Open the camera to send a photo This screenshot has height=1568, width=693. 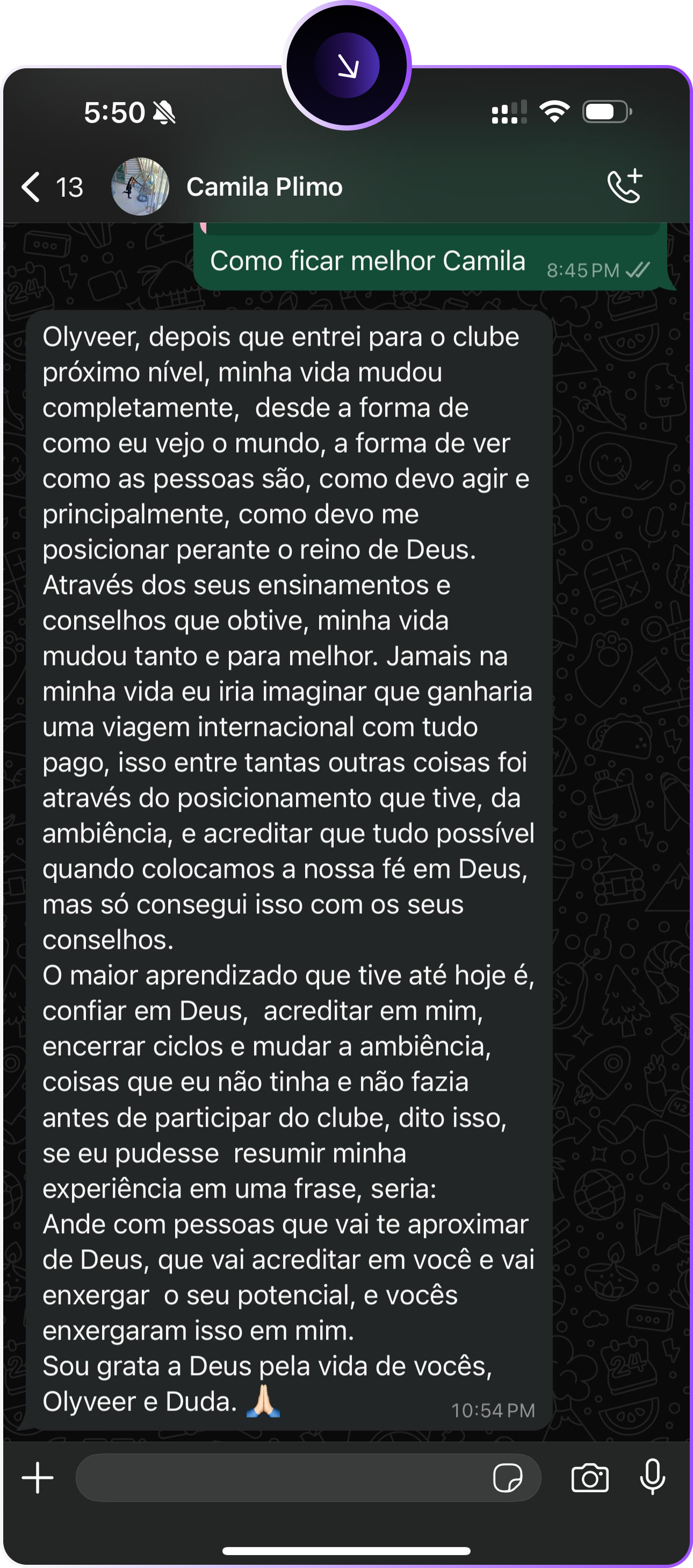click(589, 1478)
